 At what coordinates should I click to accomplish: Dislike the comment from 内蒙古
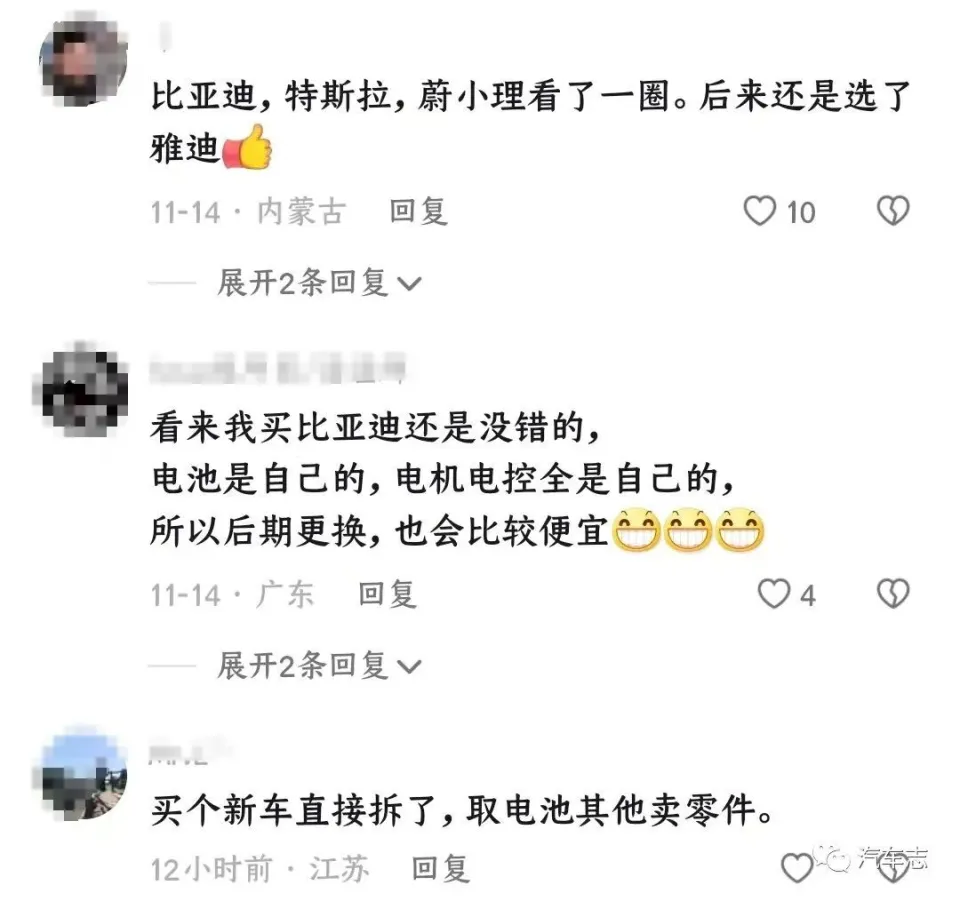(892, 211)
